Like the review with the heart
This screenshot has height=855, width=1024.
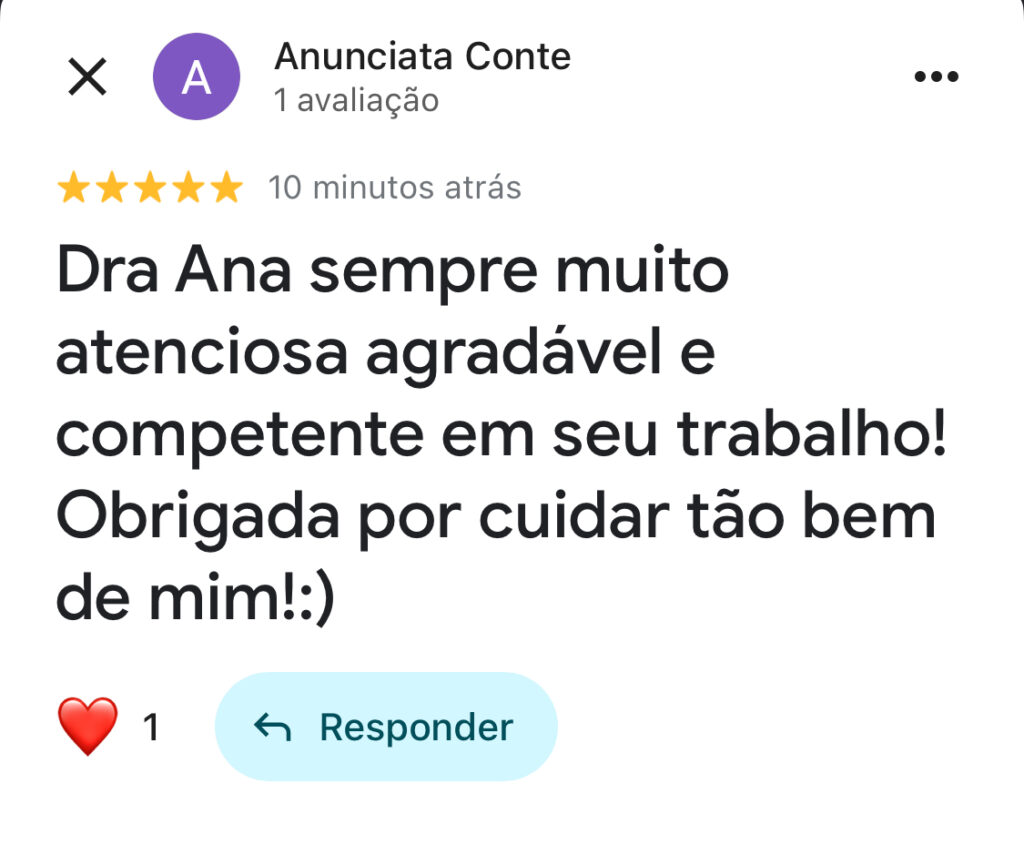87,727
